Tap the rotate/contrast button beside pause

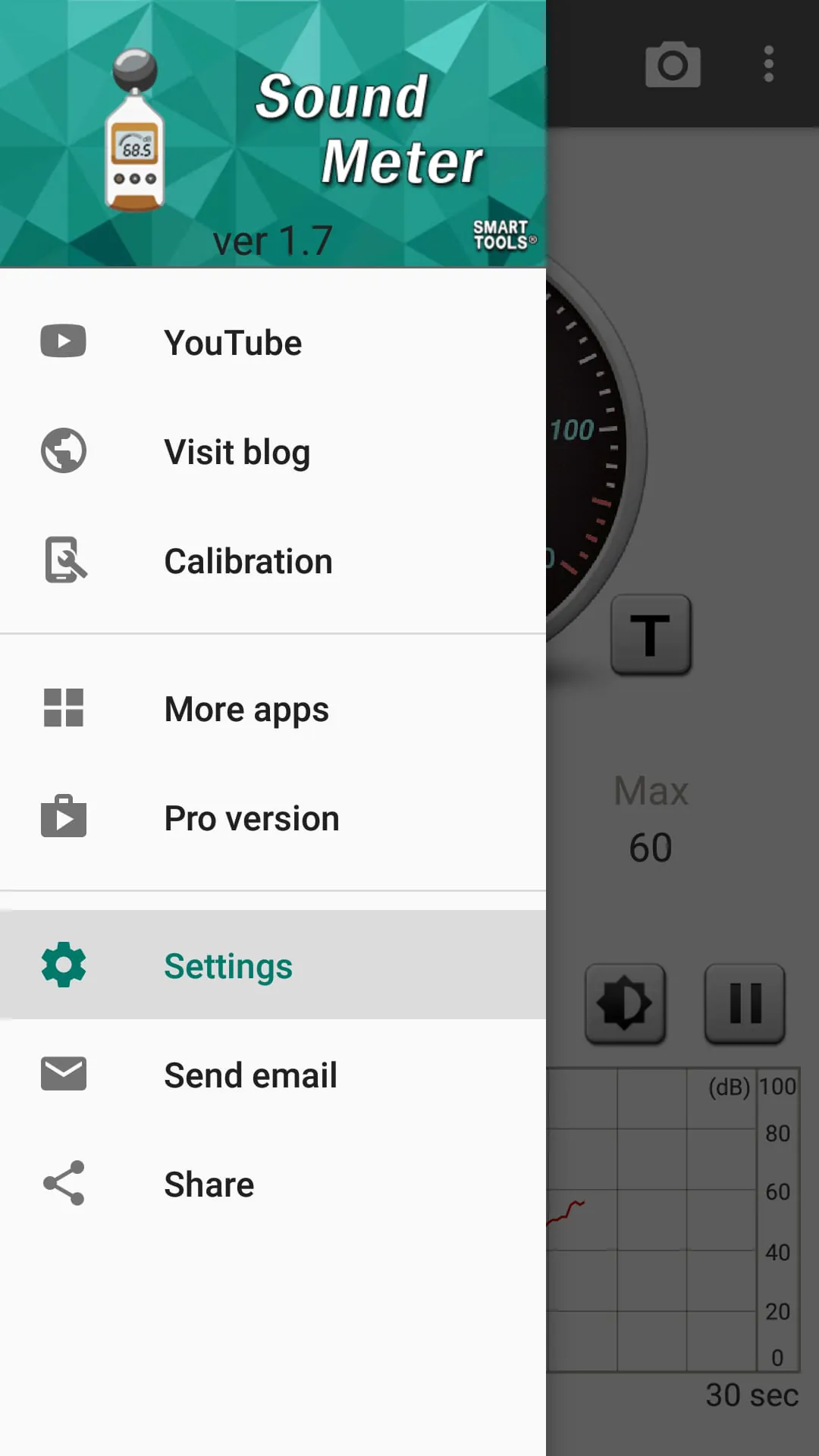625,1003
